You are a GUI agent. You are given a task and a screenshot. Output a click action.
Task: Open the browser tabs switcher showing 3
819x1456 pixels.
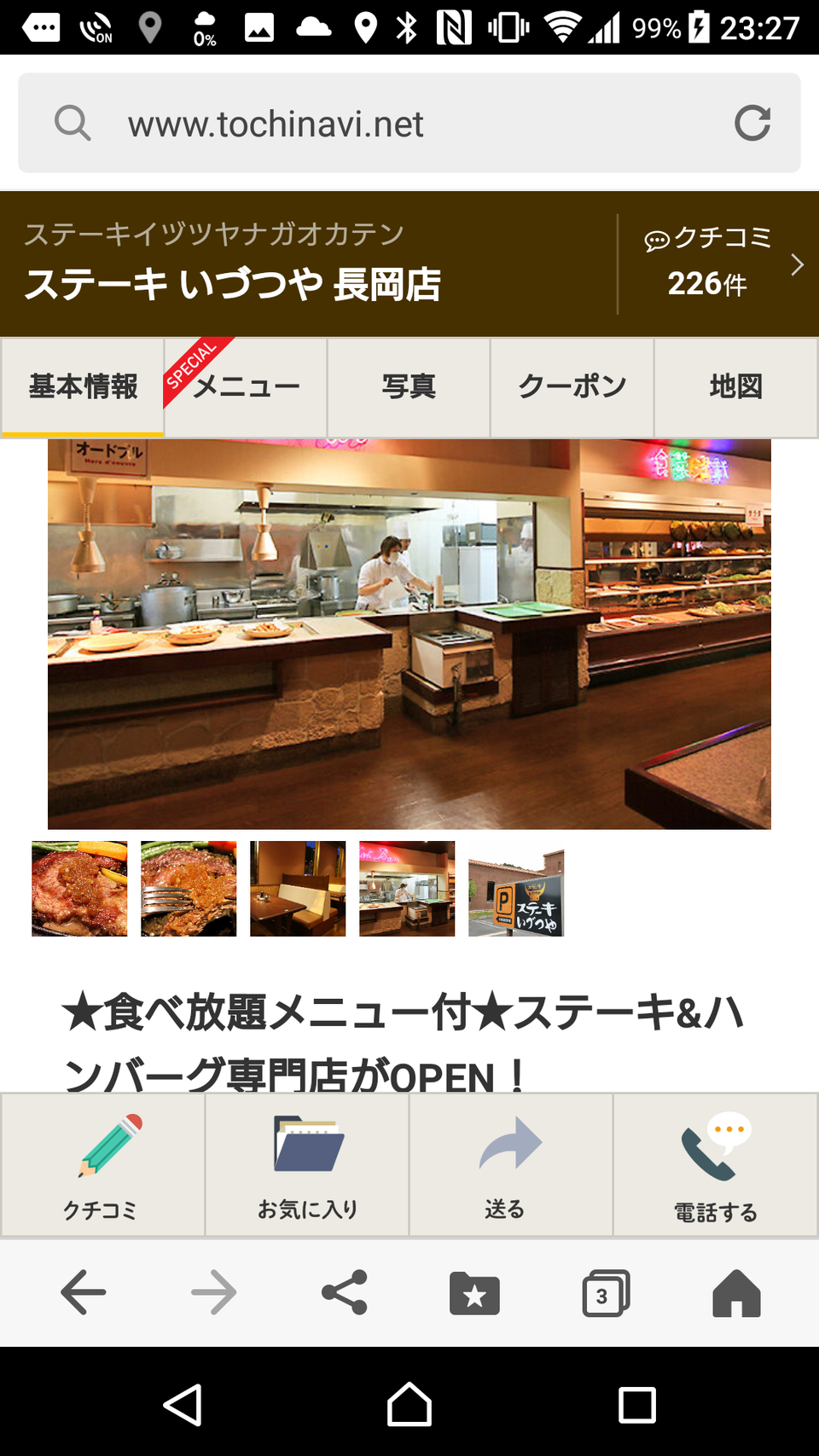pos(606,1293)
